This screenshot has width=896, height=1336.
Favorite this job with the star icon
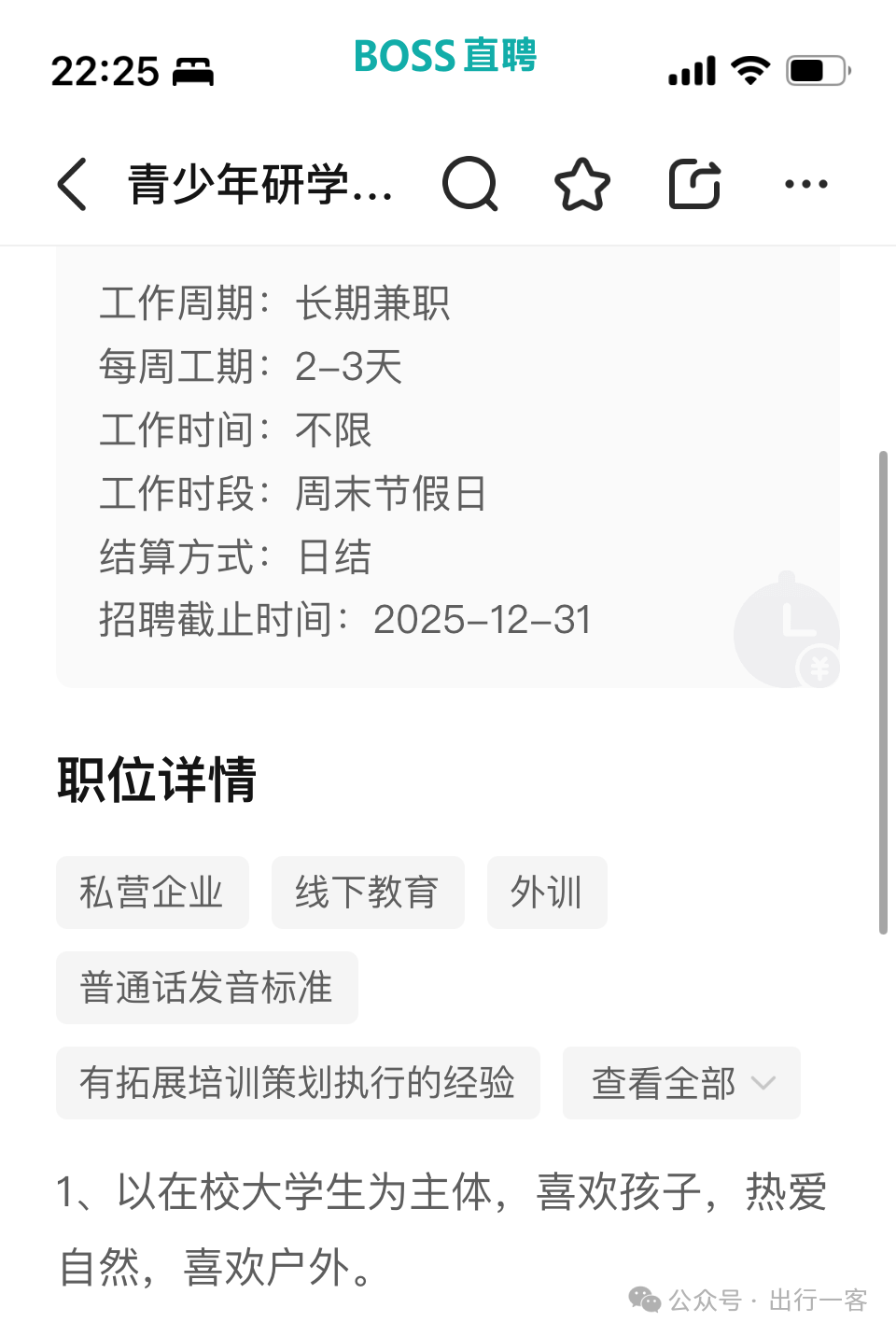[582, 184]
